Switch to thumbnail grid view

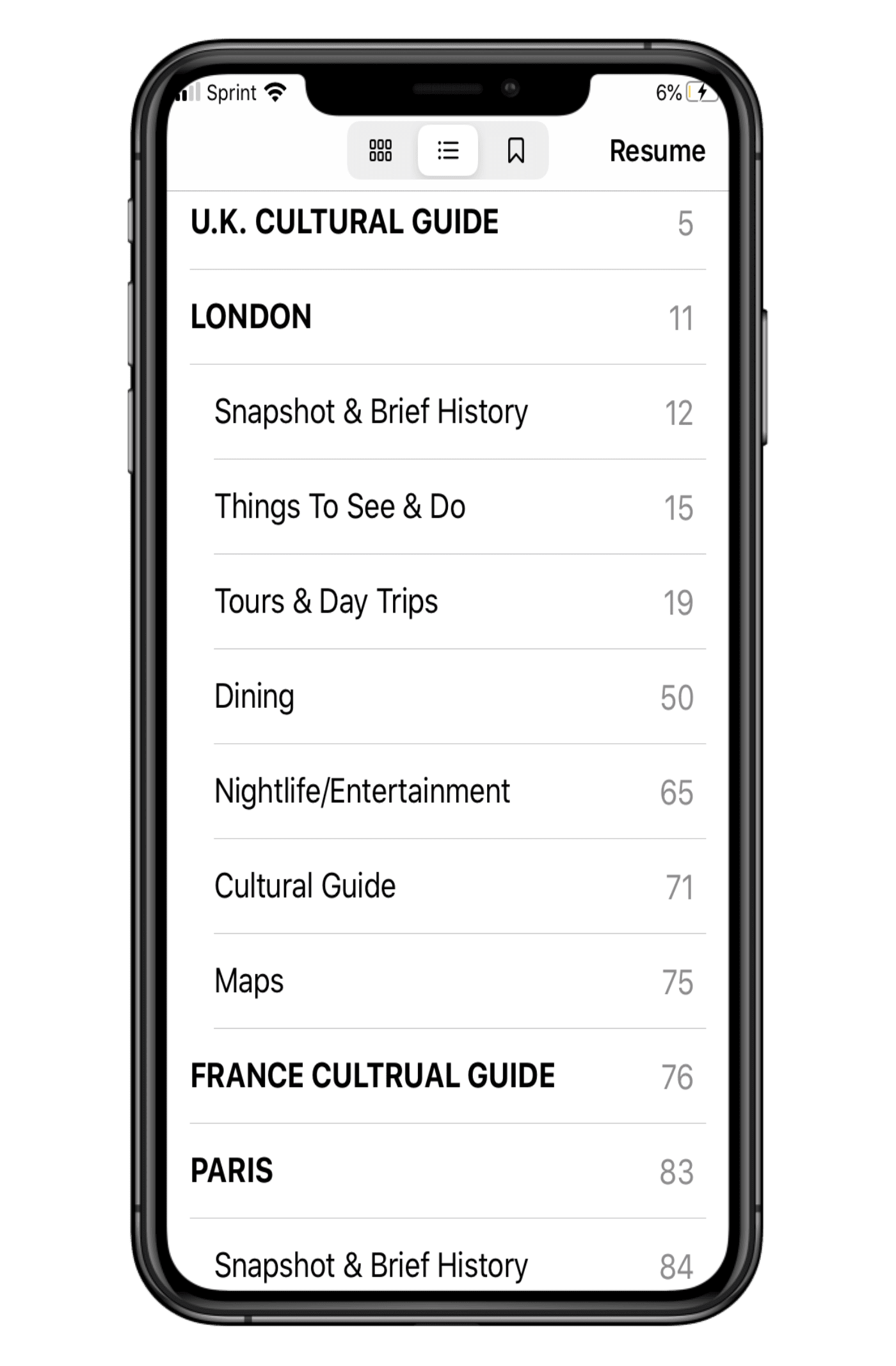click(380, 151)
